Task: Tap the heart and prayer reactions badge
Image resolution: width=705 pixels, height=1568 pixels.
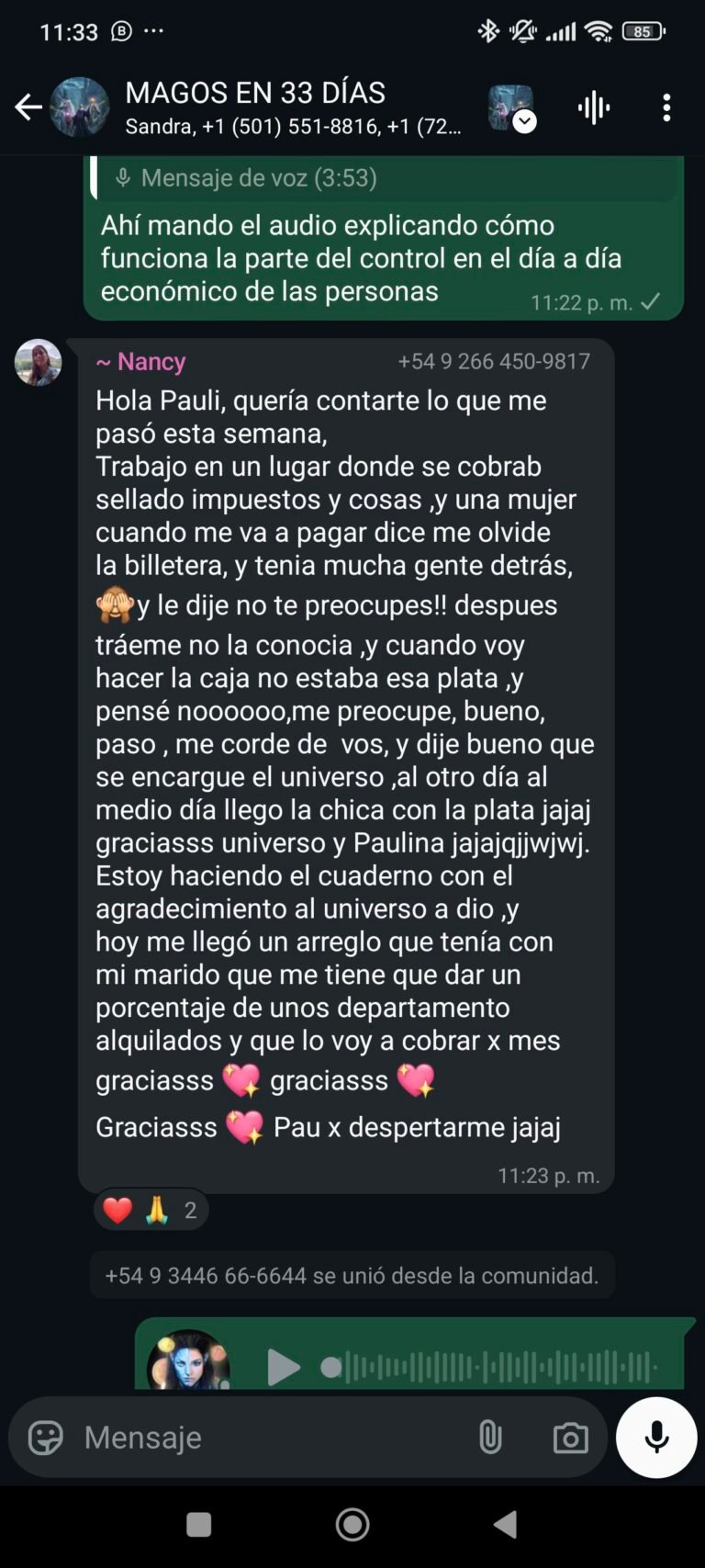Action: 151,1210
